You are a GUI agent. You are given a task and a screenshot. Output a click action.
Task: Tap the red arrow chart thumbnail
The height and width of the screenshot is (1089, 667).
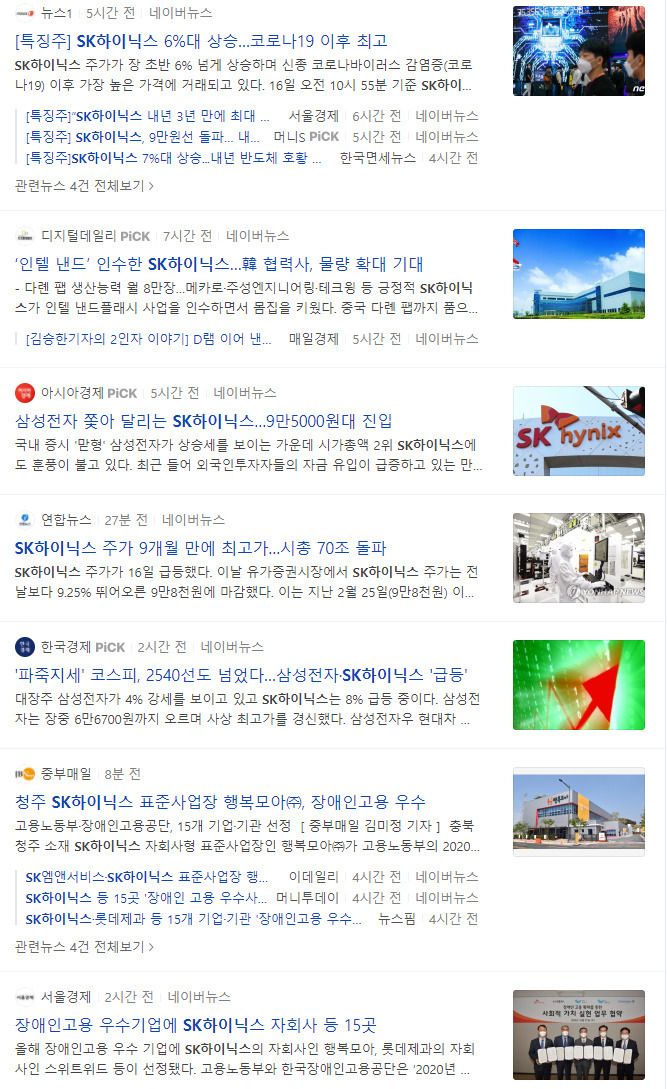pyautogui.click(x=579, y=685)
